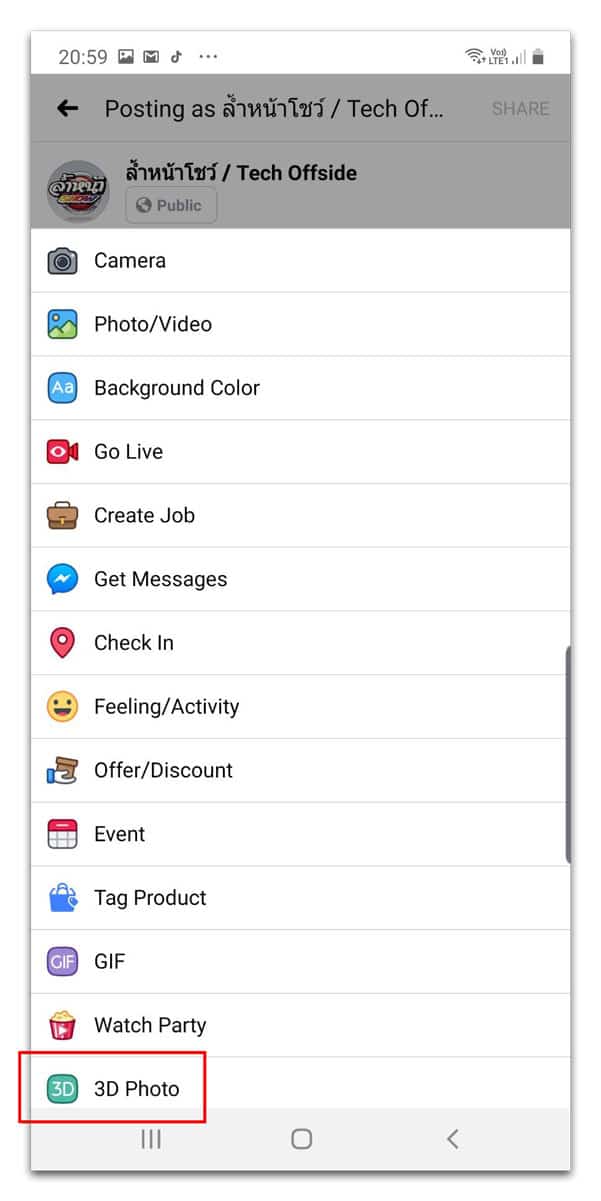Image resolution: width=601 pixels, height=1201 pixels.
Task: Start a Go Live broadcast
Action: point(128,452)
